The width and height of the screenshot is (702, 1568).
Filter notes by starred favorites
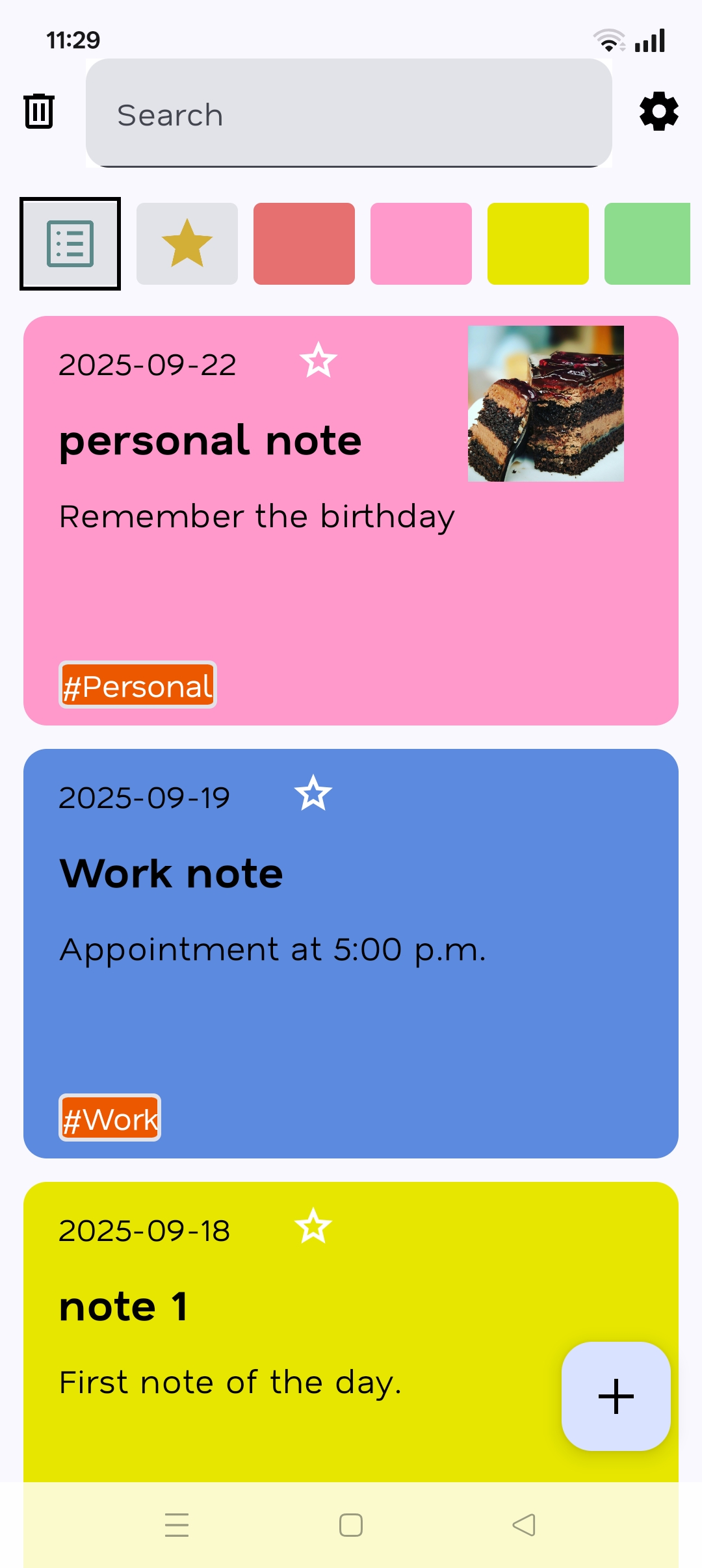[x=187, y=244]
